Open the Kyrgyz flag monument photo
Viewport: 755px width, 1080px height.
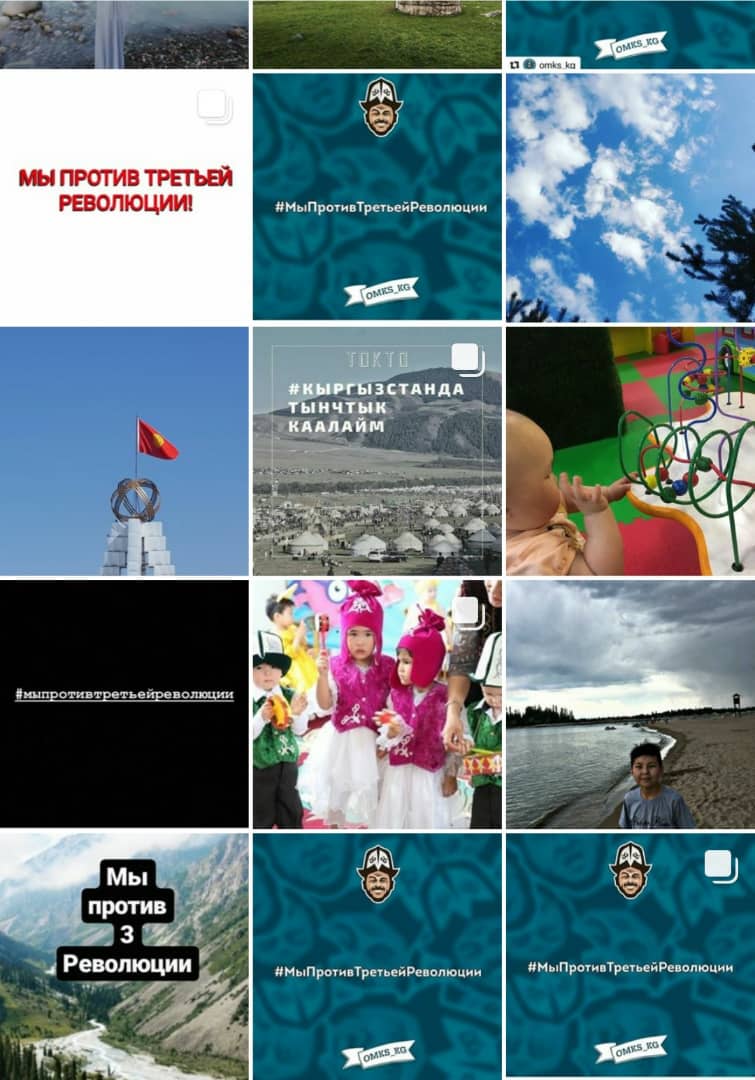(124, 450)
